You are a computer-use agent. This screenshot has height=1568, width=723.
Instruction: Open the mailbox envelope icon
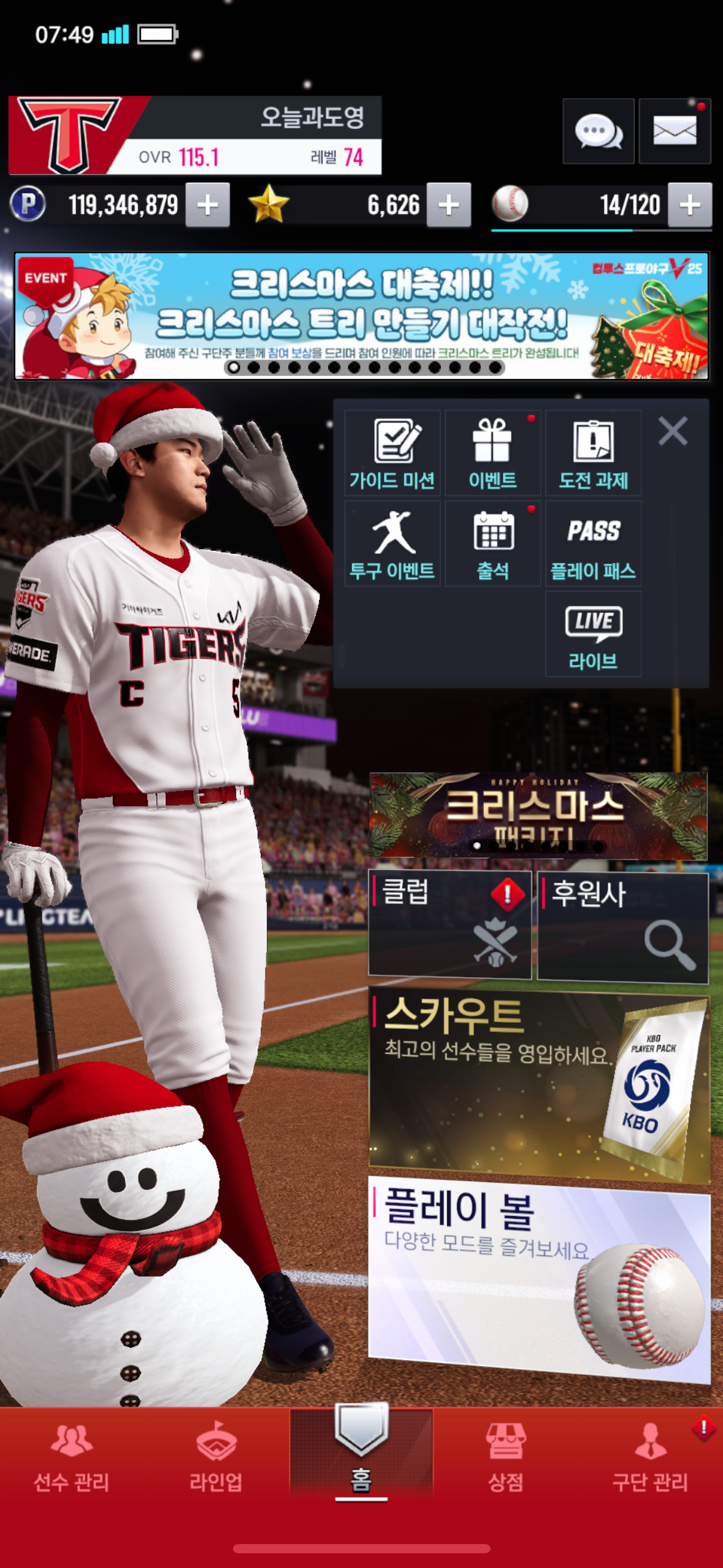675,131
